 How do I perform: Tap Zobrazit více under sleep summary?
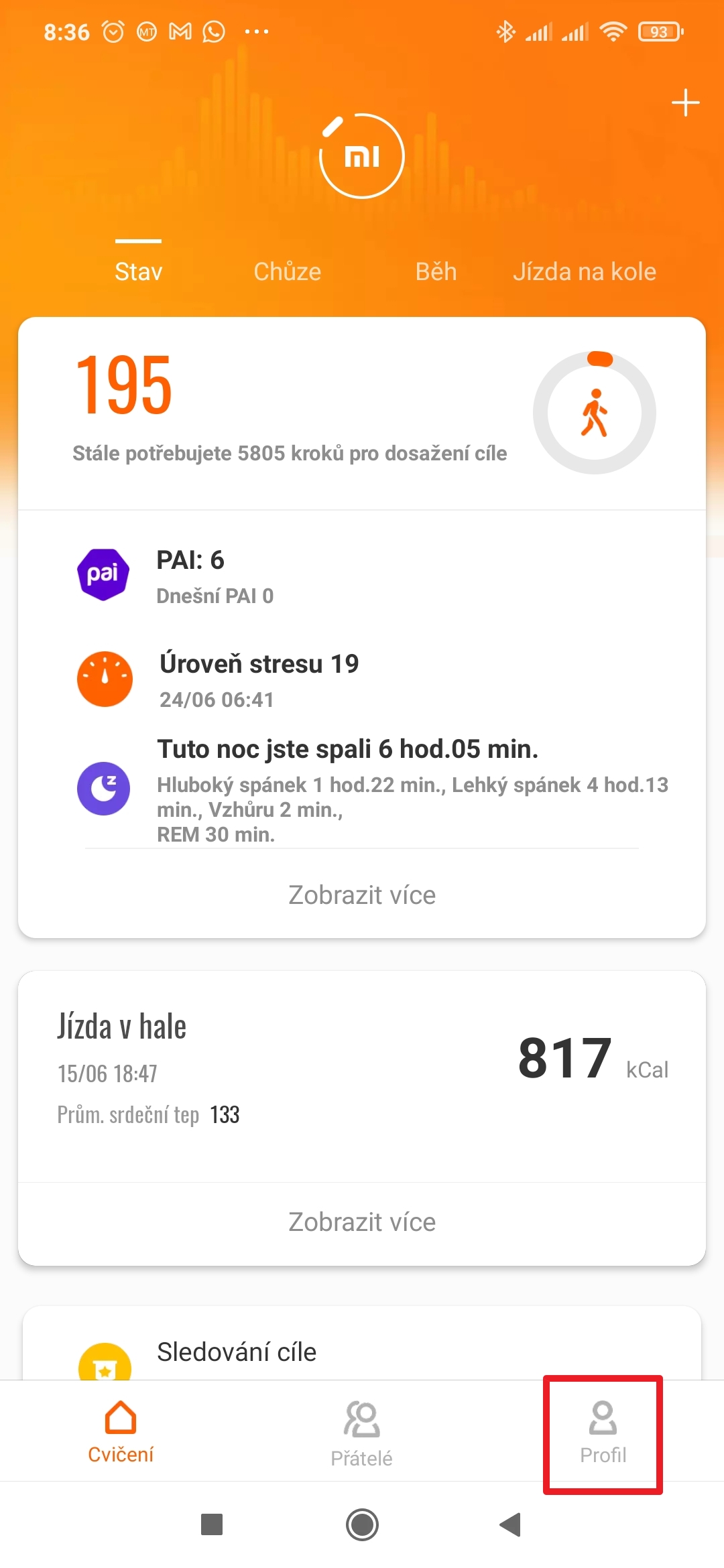(362, 895)
